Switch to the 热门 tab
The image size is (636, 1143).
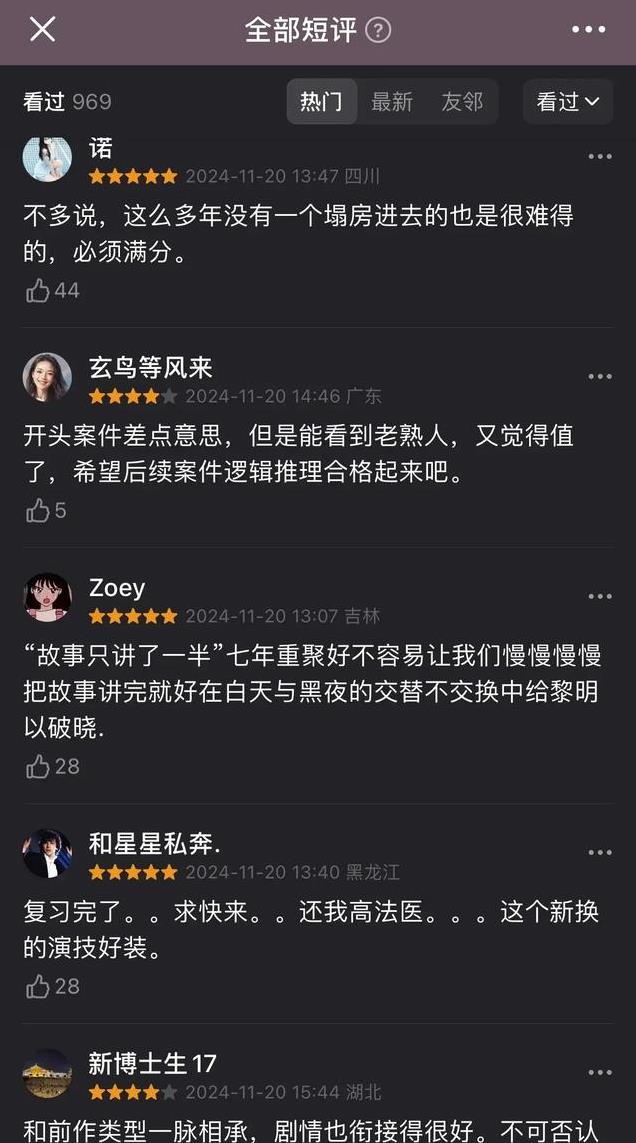click(x=321, y=102)
